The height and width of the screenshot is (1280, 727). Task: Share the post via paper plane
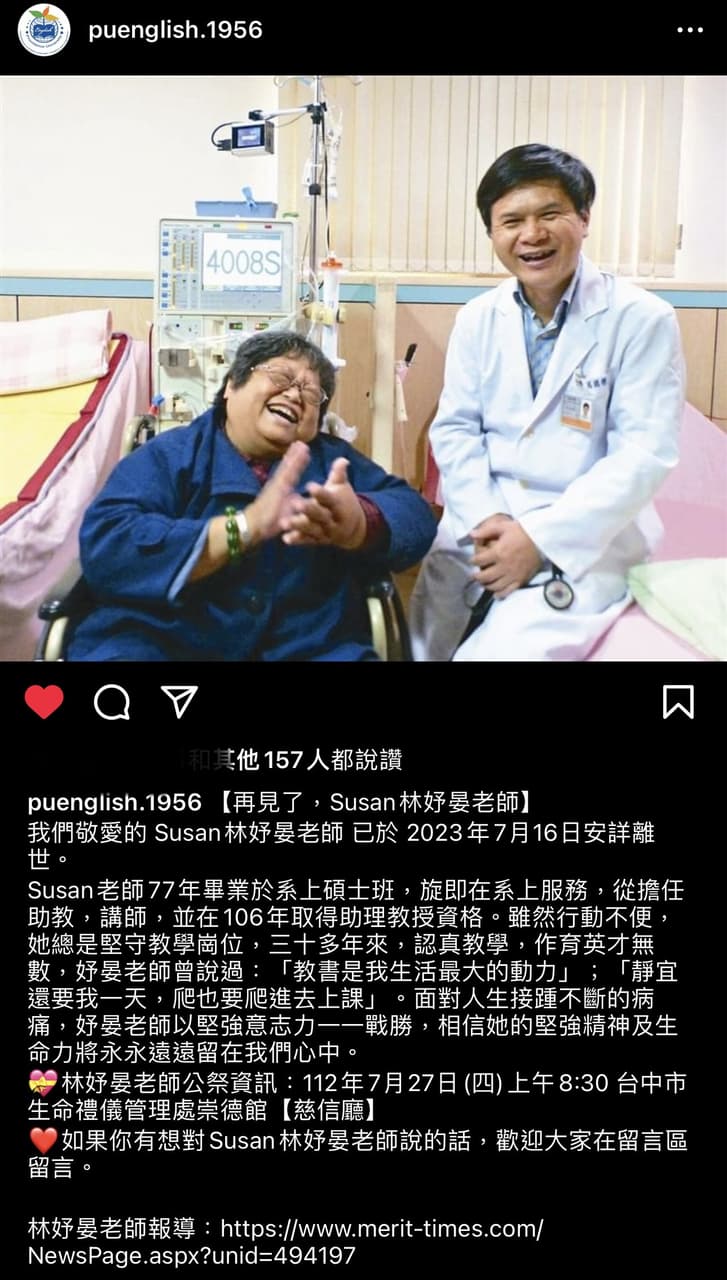179,702
